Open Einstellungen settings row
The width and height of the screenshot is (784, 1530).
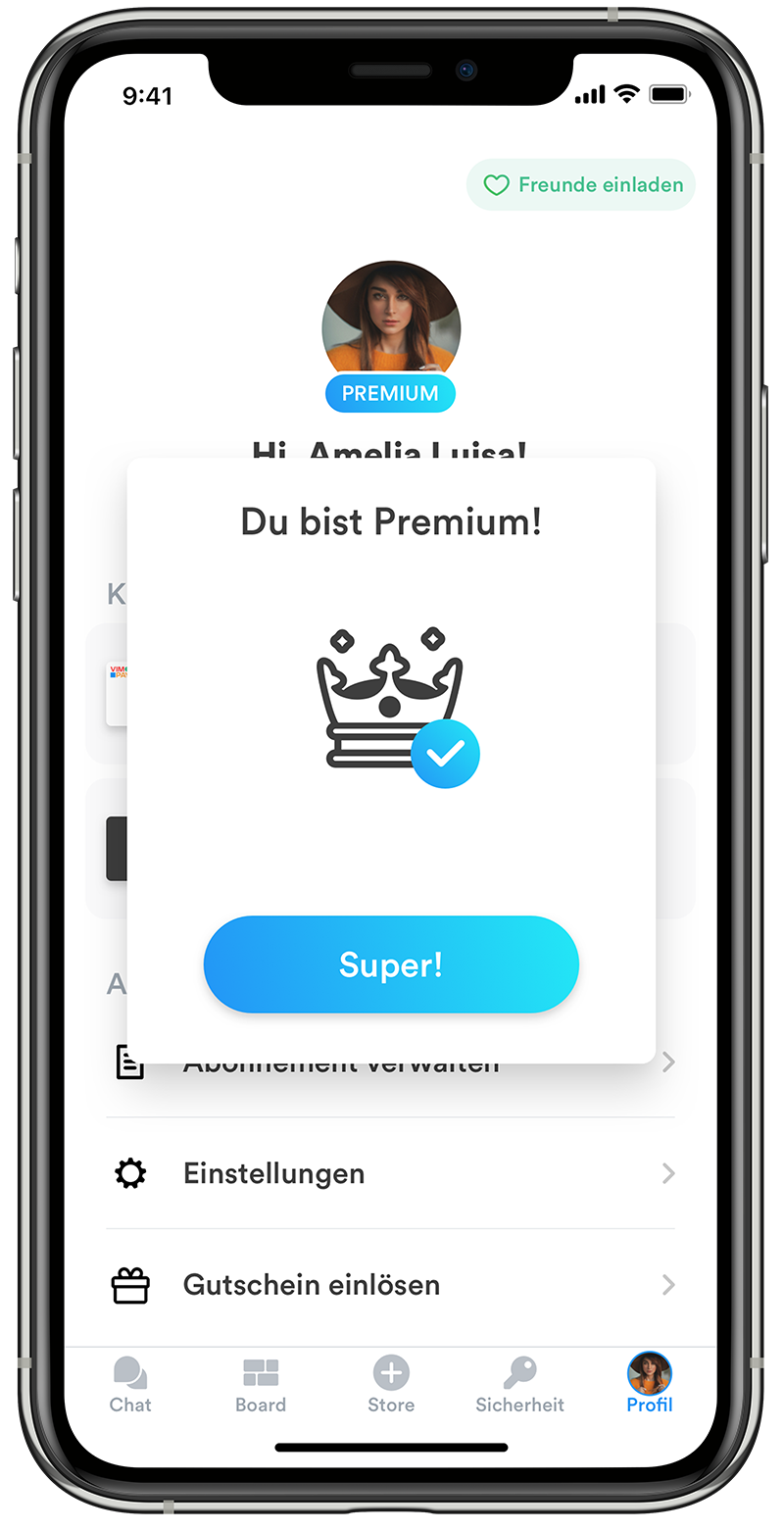[390, 1173]
